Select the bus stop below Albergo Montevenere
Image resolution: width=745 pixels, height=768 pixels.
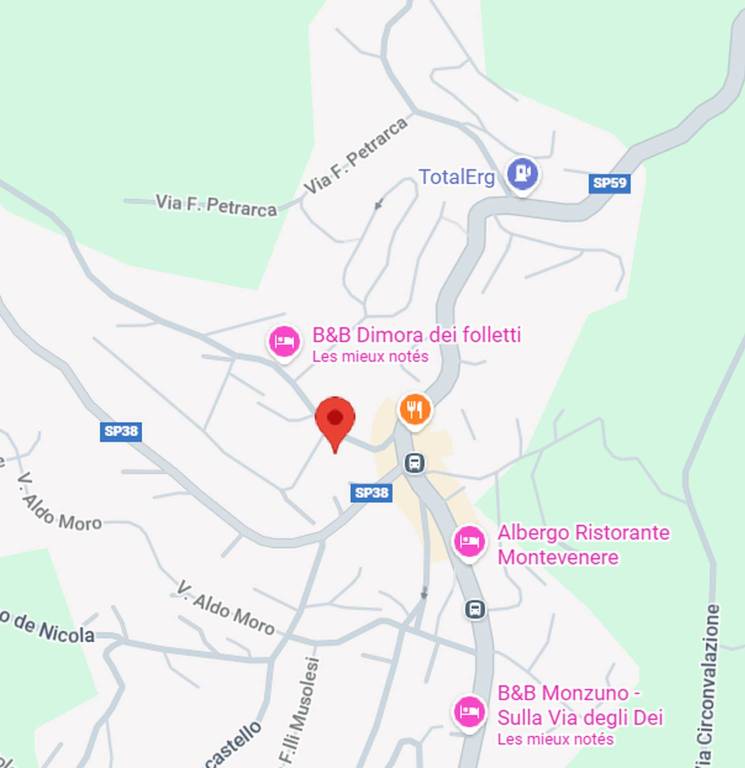(476, 608)
